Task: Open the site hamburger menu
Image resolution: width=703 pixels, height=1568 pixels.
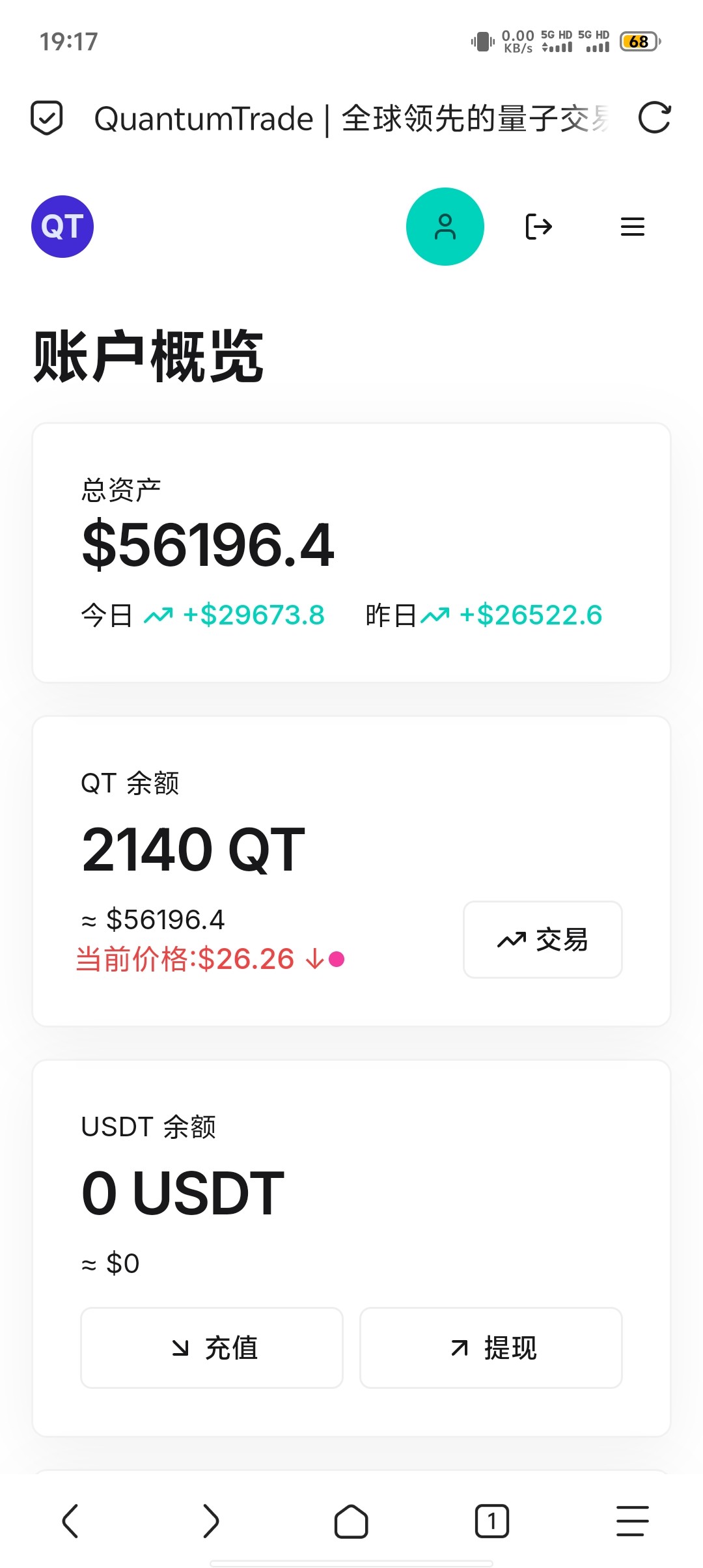Action: (x=632, y=227)
